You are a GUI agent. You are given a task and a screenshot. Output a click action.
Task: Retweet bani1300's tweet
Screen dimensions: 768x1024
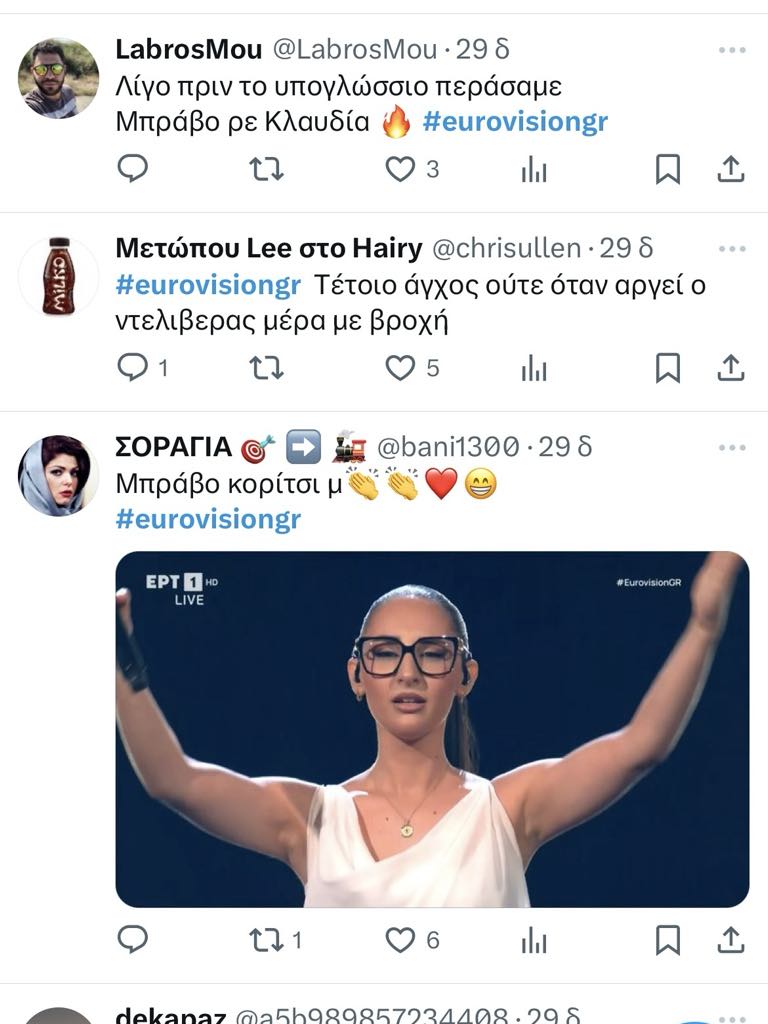(266, 940)
